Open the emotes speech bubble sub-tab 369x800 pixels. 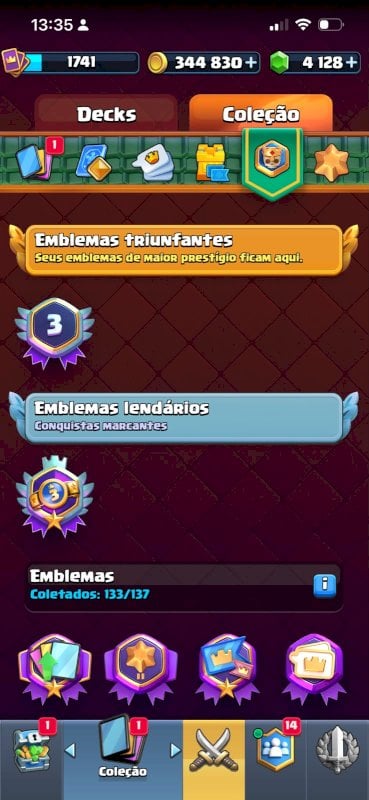pos(153,163)
